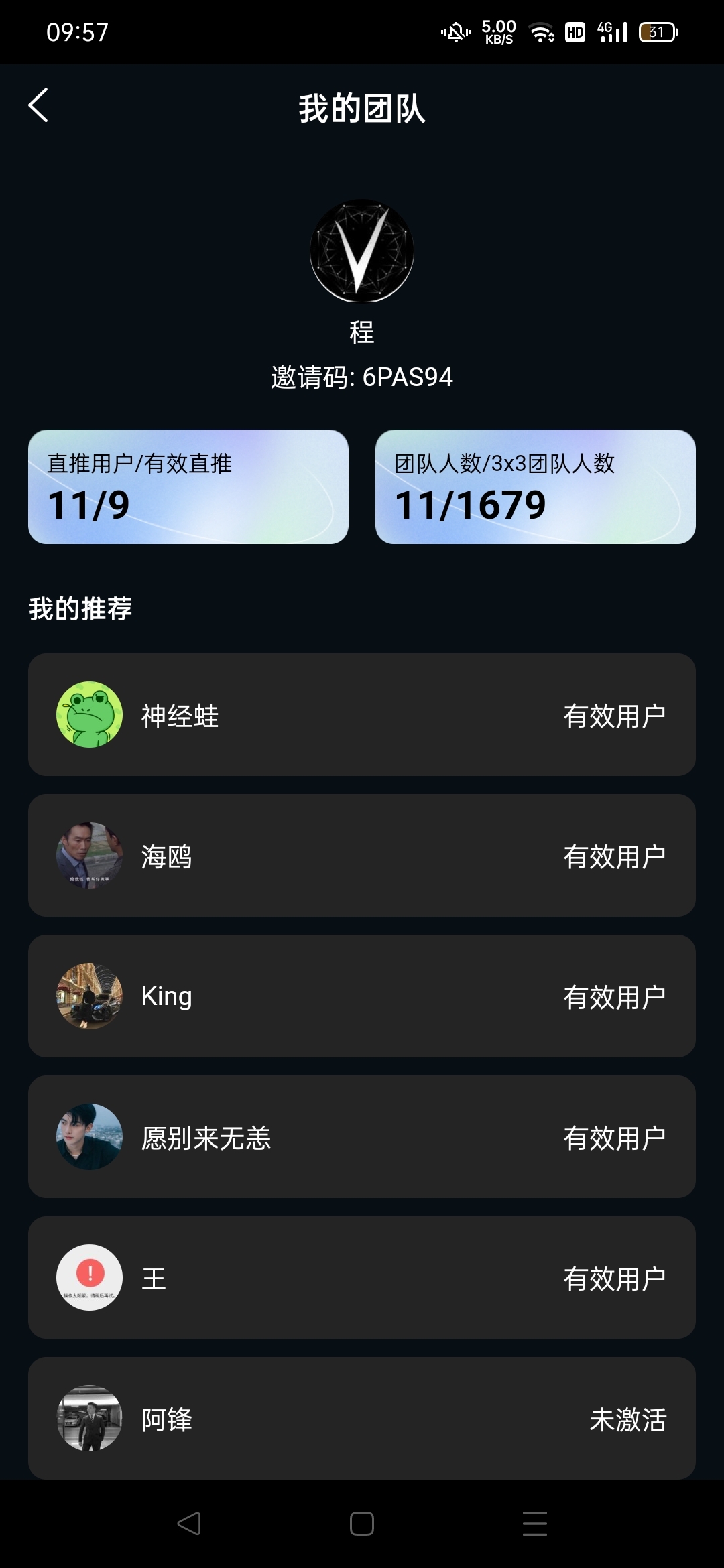Open the 团队人数/3x3团队人数 stats card
The width and height of the screenshot is (724, 1568).
tap(536, 486)
